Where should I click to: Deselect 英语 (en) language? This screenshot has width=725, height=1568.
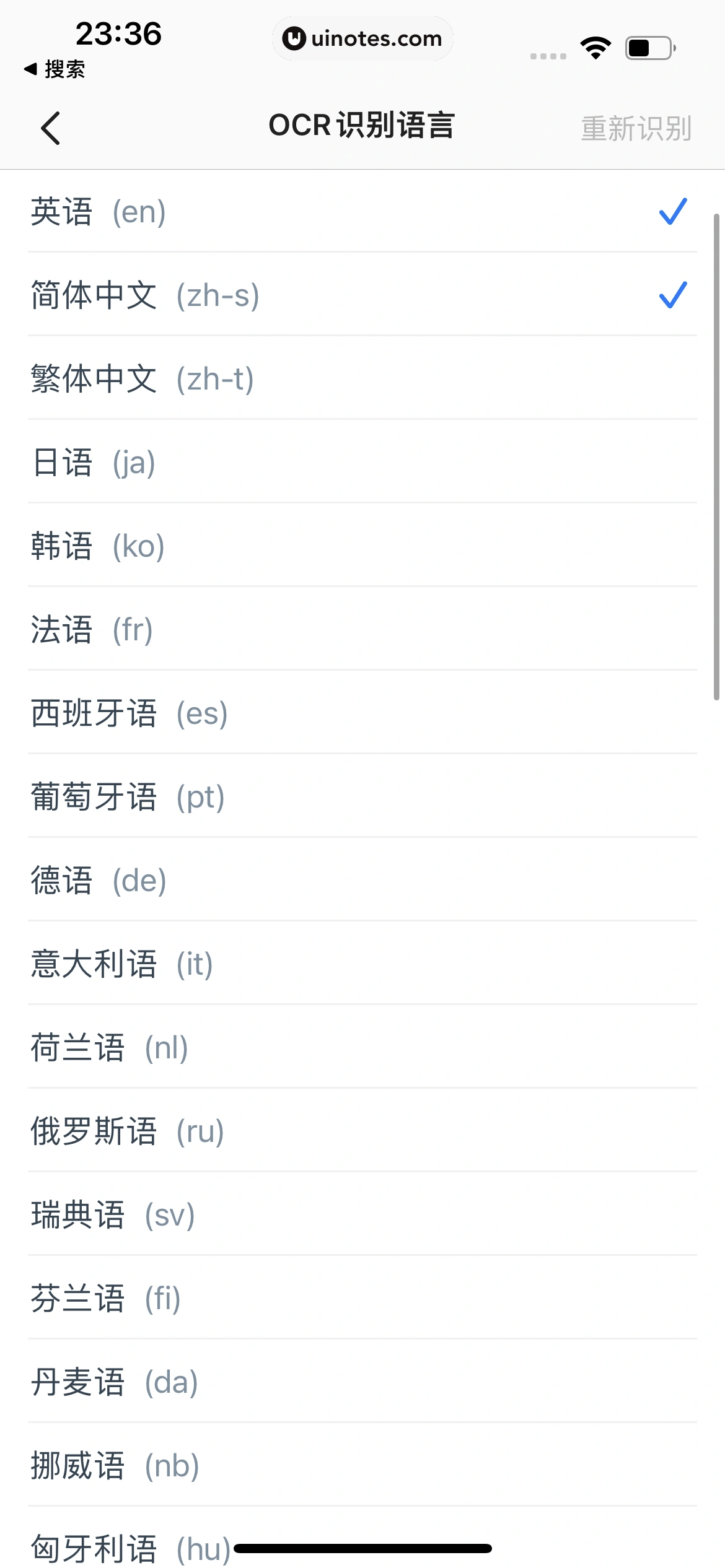coord(362,211)
